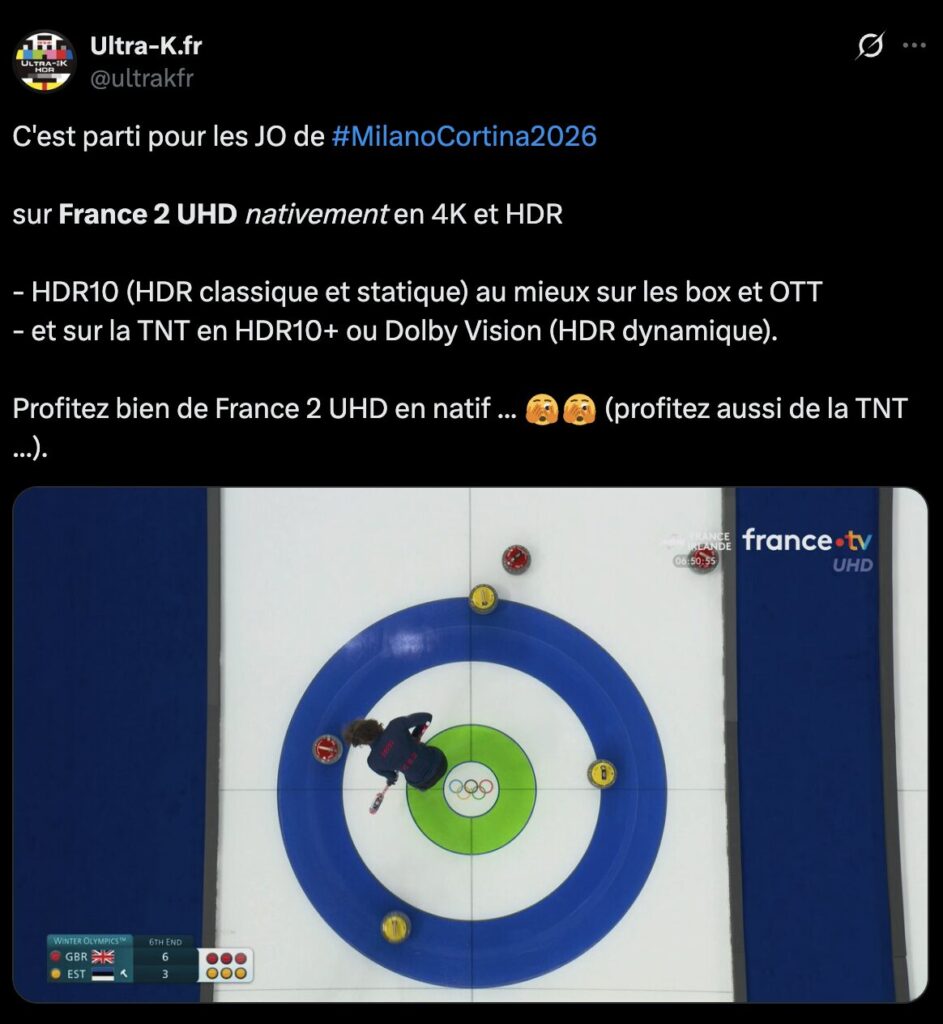Click the hammer icon in the EST row
The height and width of the screenshot is (1024, 943).
pyautogui.click(x=124, y=974)
